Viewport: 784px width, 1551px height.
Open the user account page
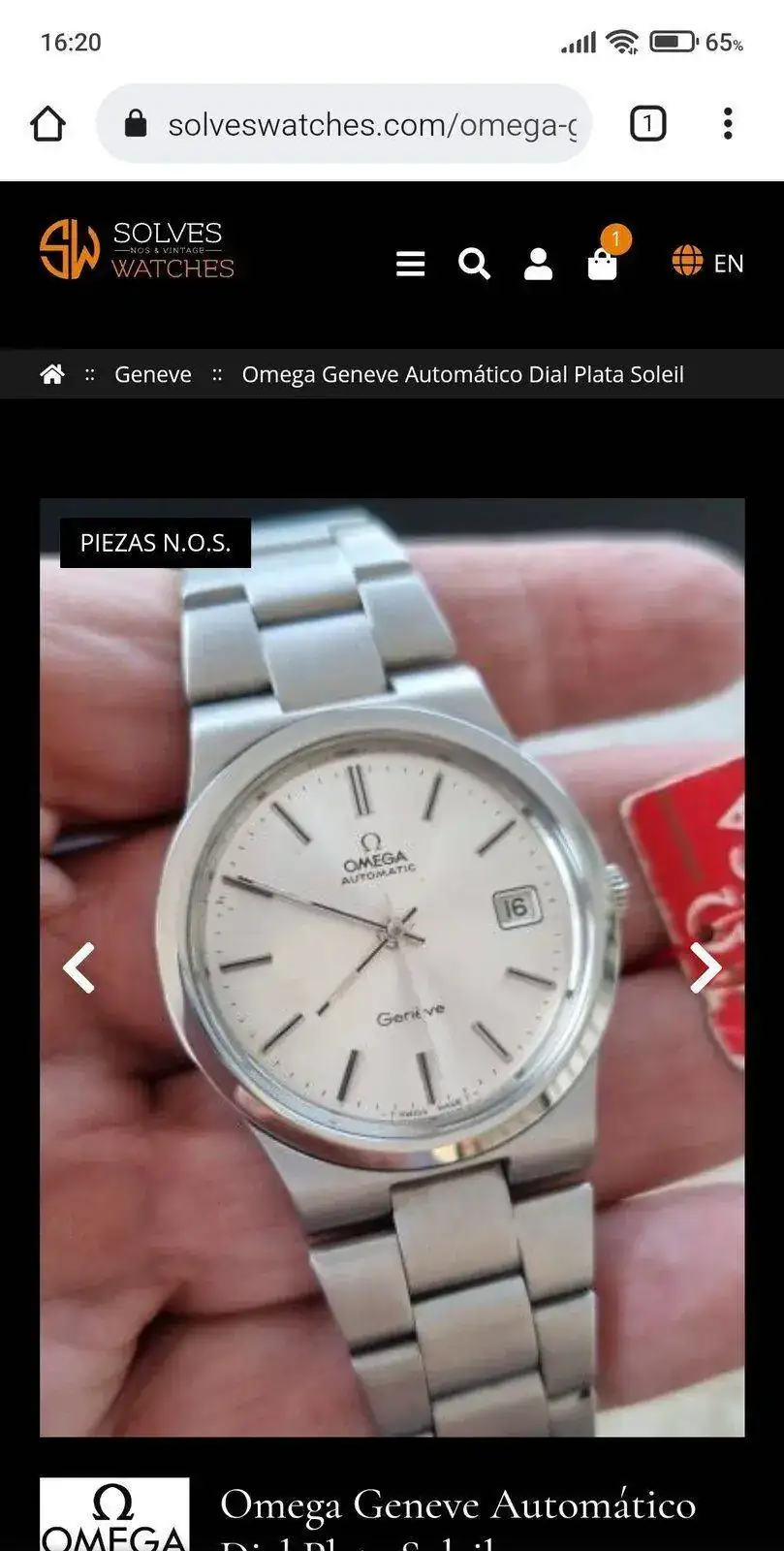click(x=538, y=264)
